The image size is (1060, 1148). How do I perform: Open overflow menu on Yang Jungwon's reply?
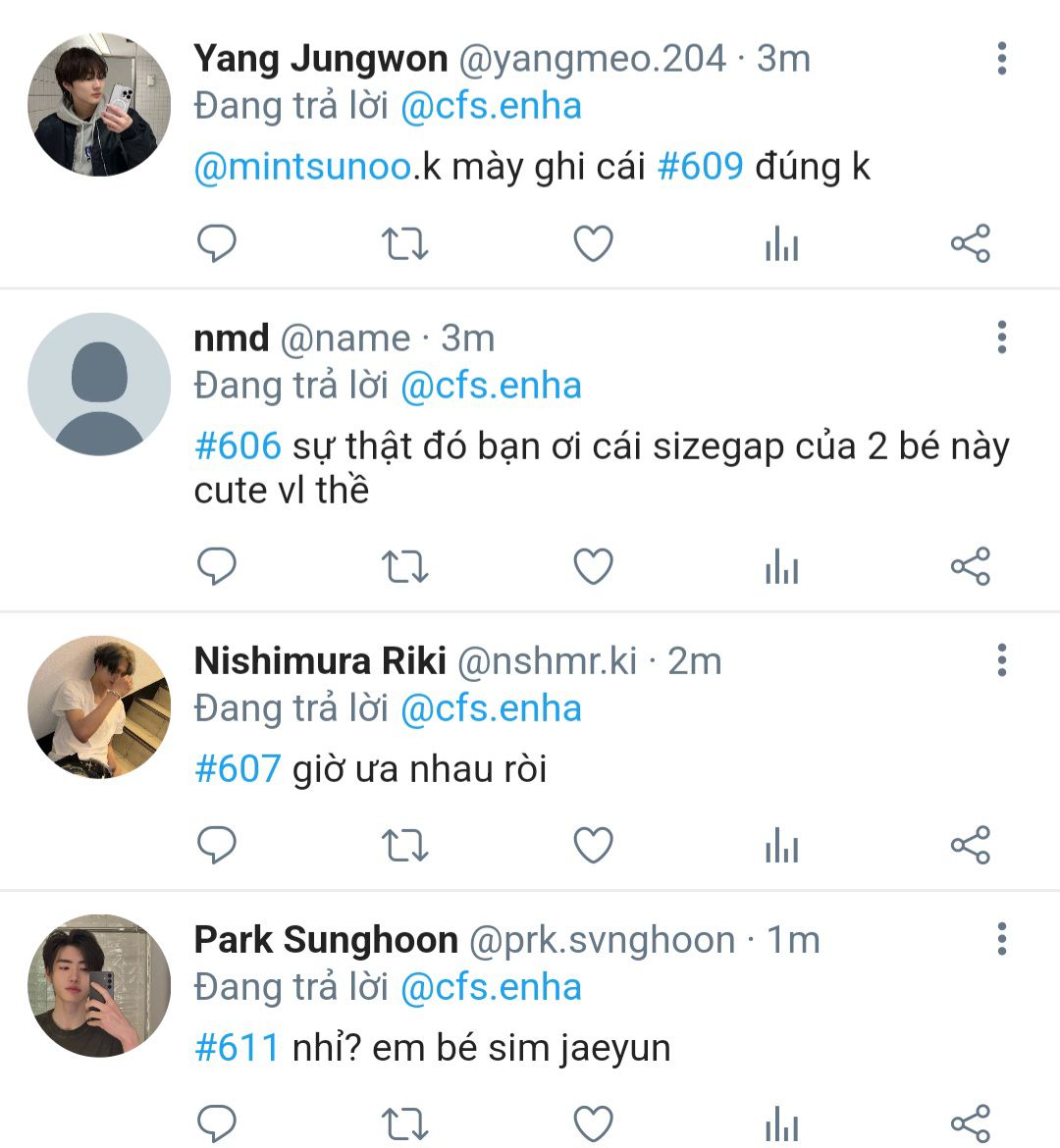pyautogui.click(x=1001, y=59)
